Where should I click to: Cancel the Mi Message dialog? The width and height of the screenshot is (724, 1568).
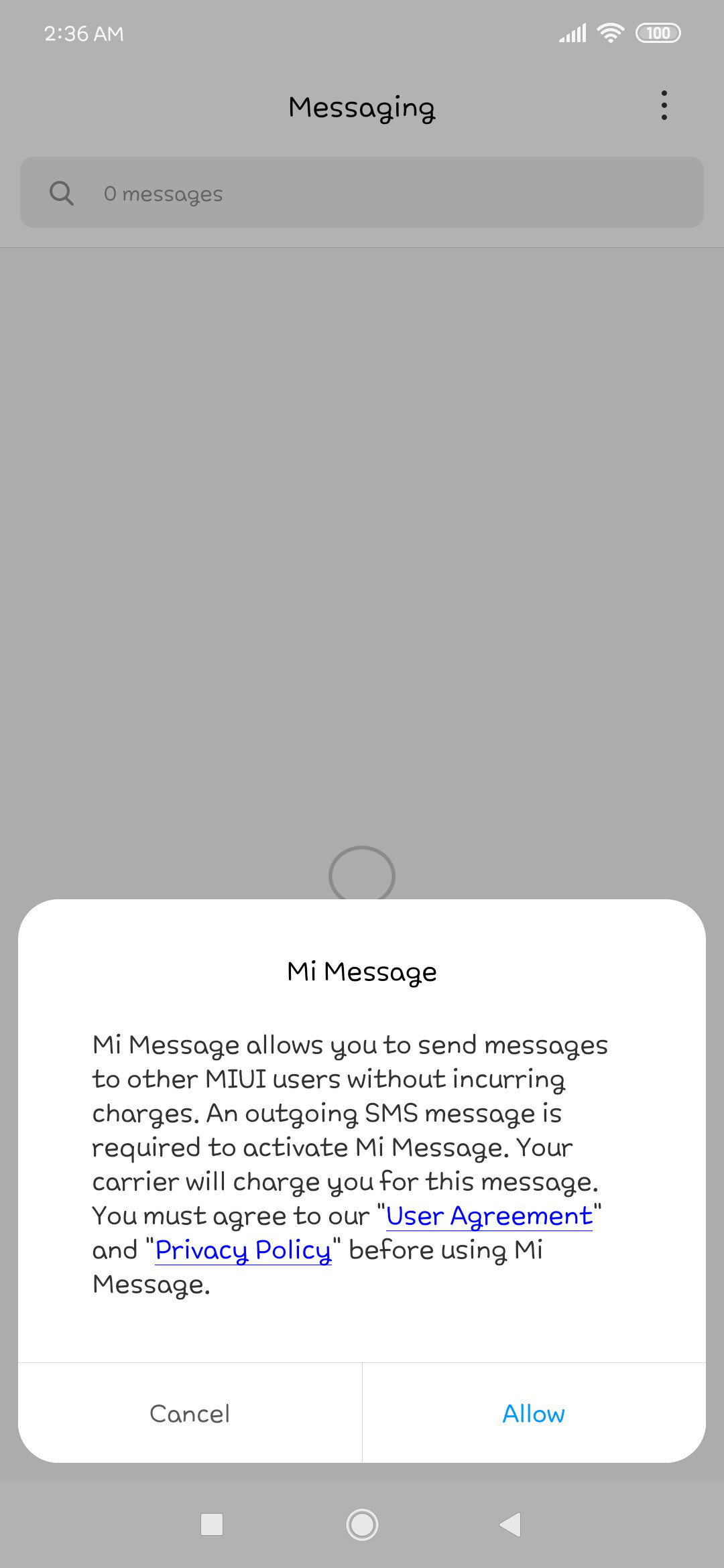click(190, 1413)
